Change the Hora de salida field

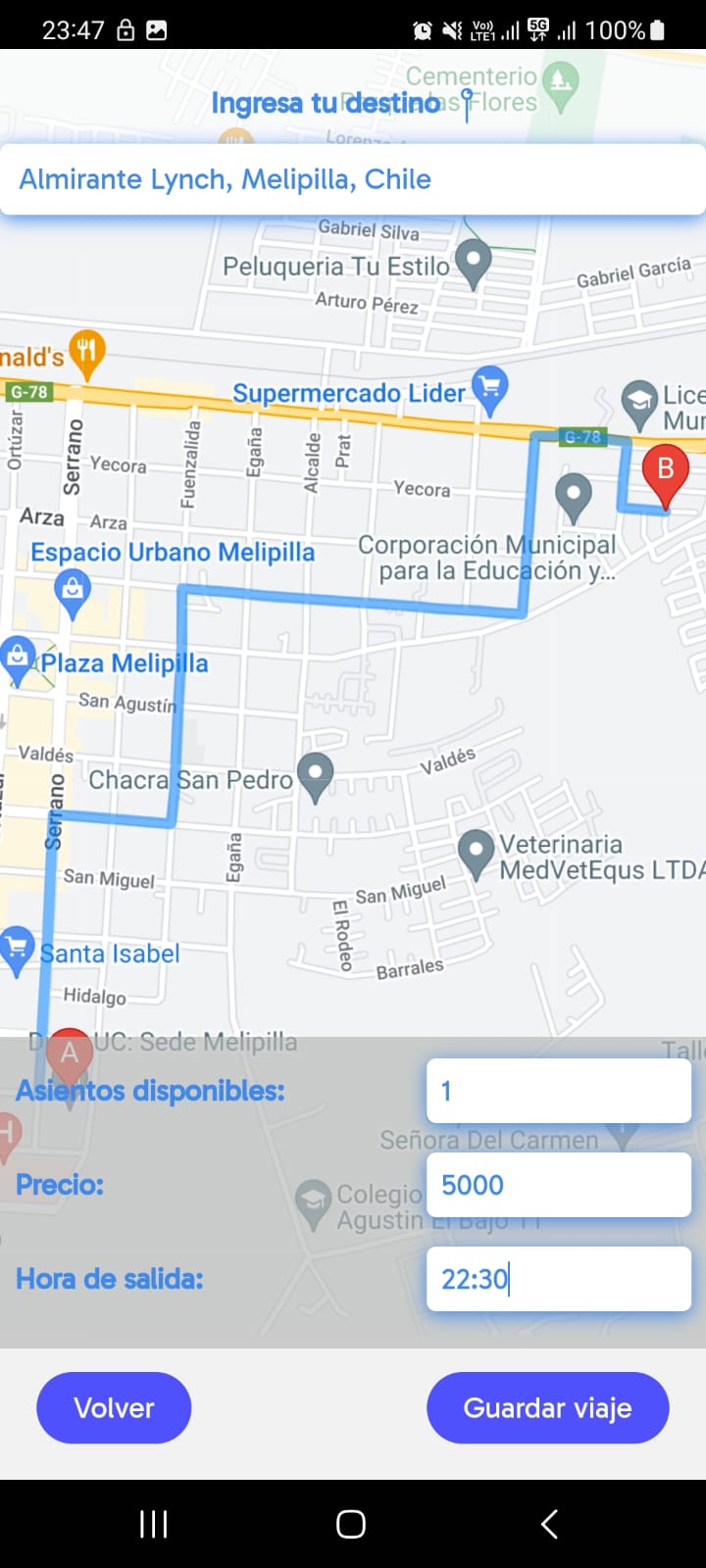click(558, 1279)
